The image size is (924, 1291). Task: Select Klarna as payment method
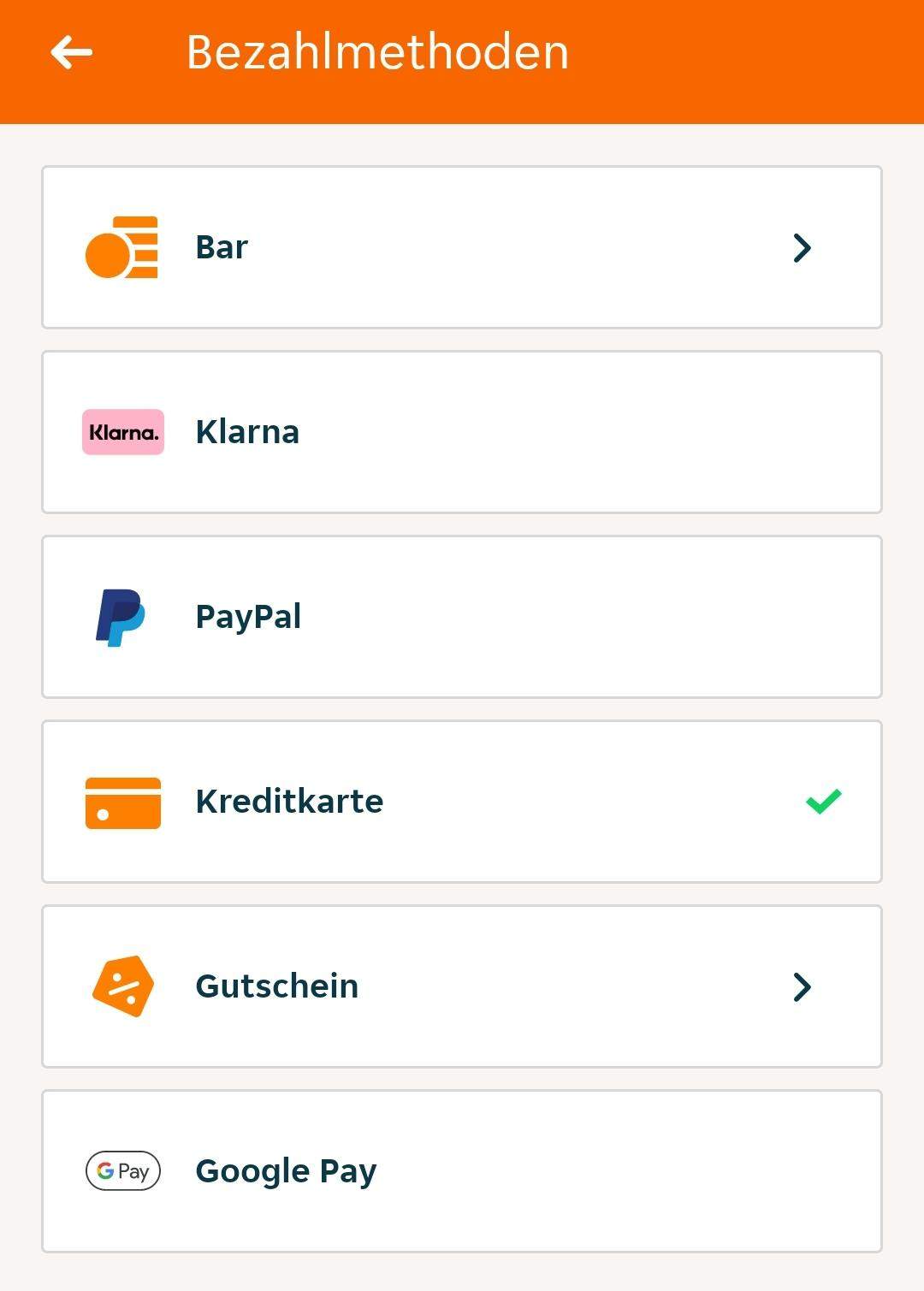click(462, 432)
